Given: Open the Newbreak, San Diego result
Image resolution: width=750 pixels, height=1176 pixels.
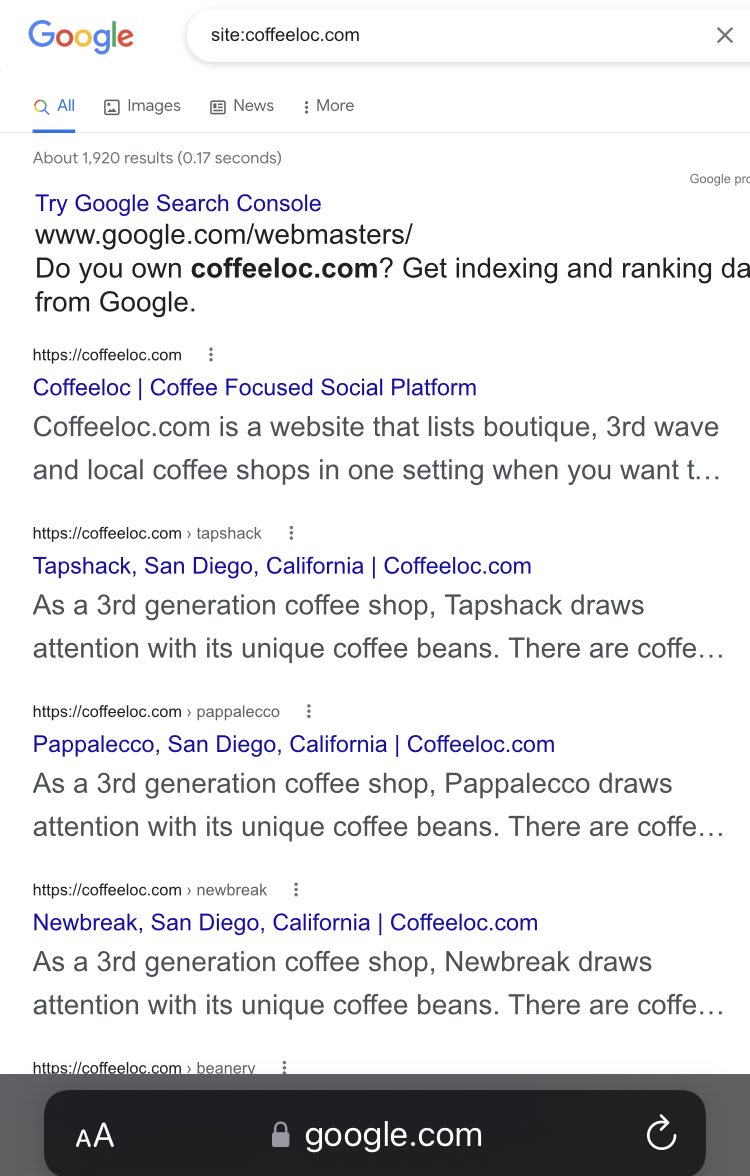Looking at the screenshot, I should 286,923.
